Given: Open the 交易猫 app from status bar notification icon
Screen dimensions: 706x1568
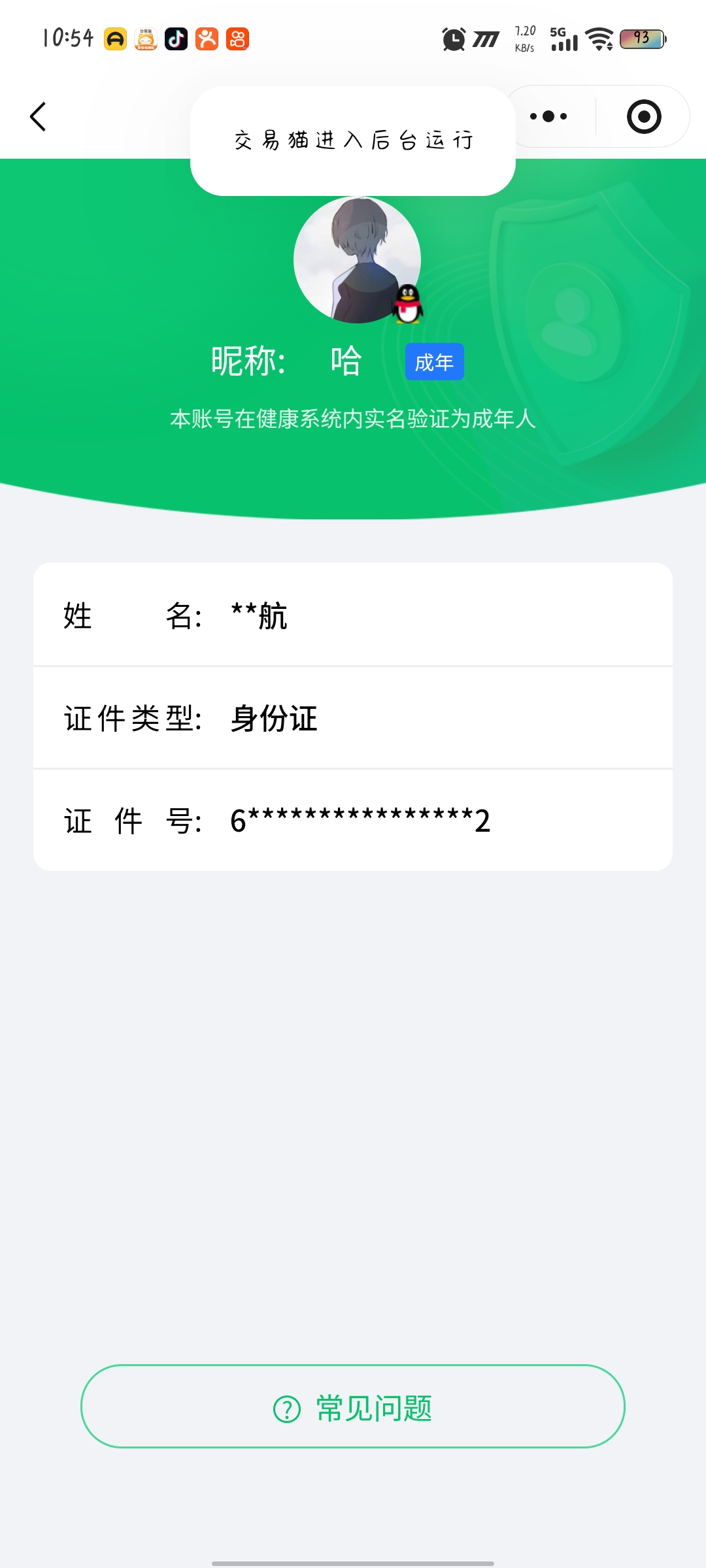Looking at the screenshot, I should [x=147, y=39].
